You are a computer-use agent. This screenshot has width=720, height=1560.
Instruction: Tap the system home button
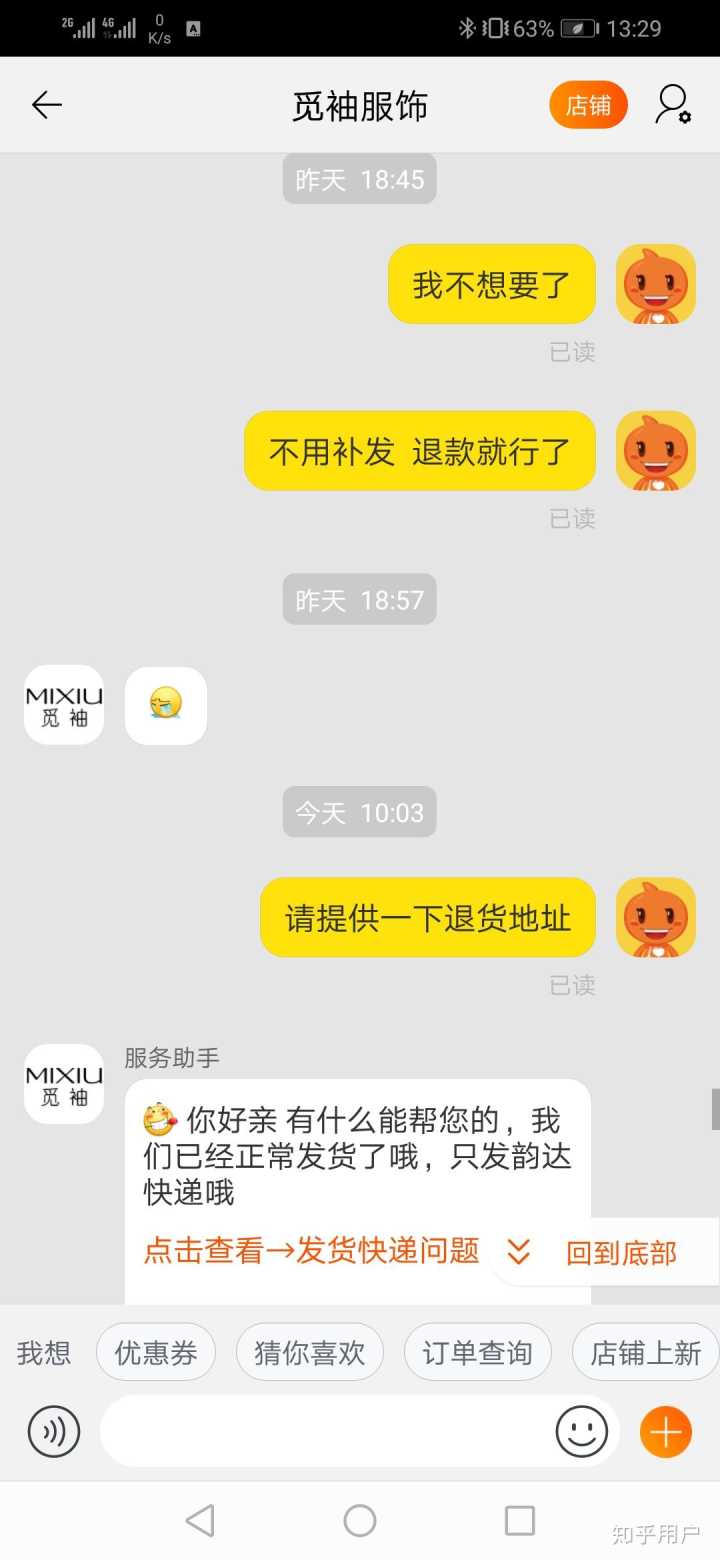click(360, 1521)
